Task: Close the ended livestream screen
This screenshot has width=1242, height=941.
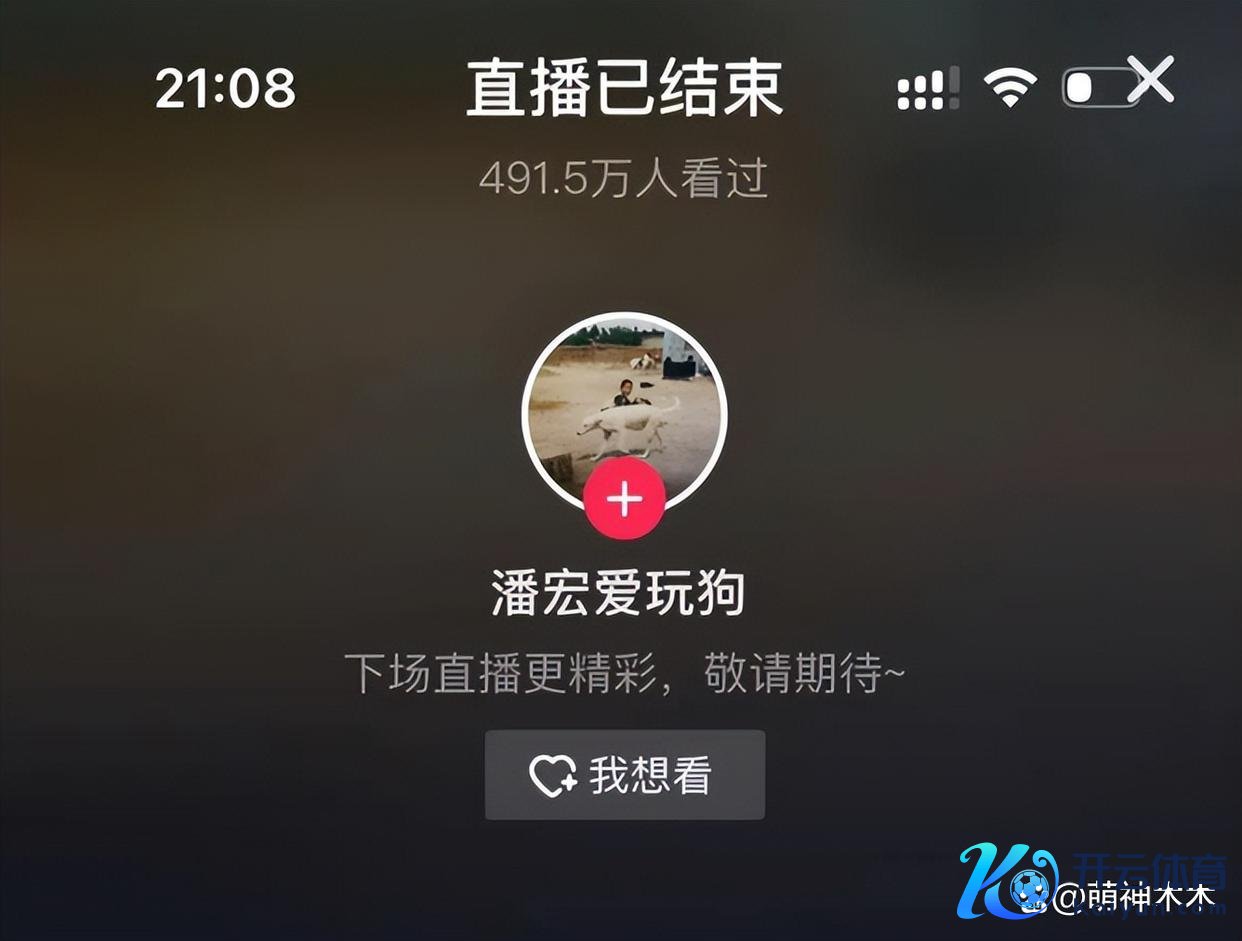Action: [1150, 80]
